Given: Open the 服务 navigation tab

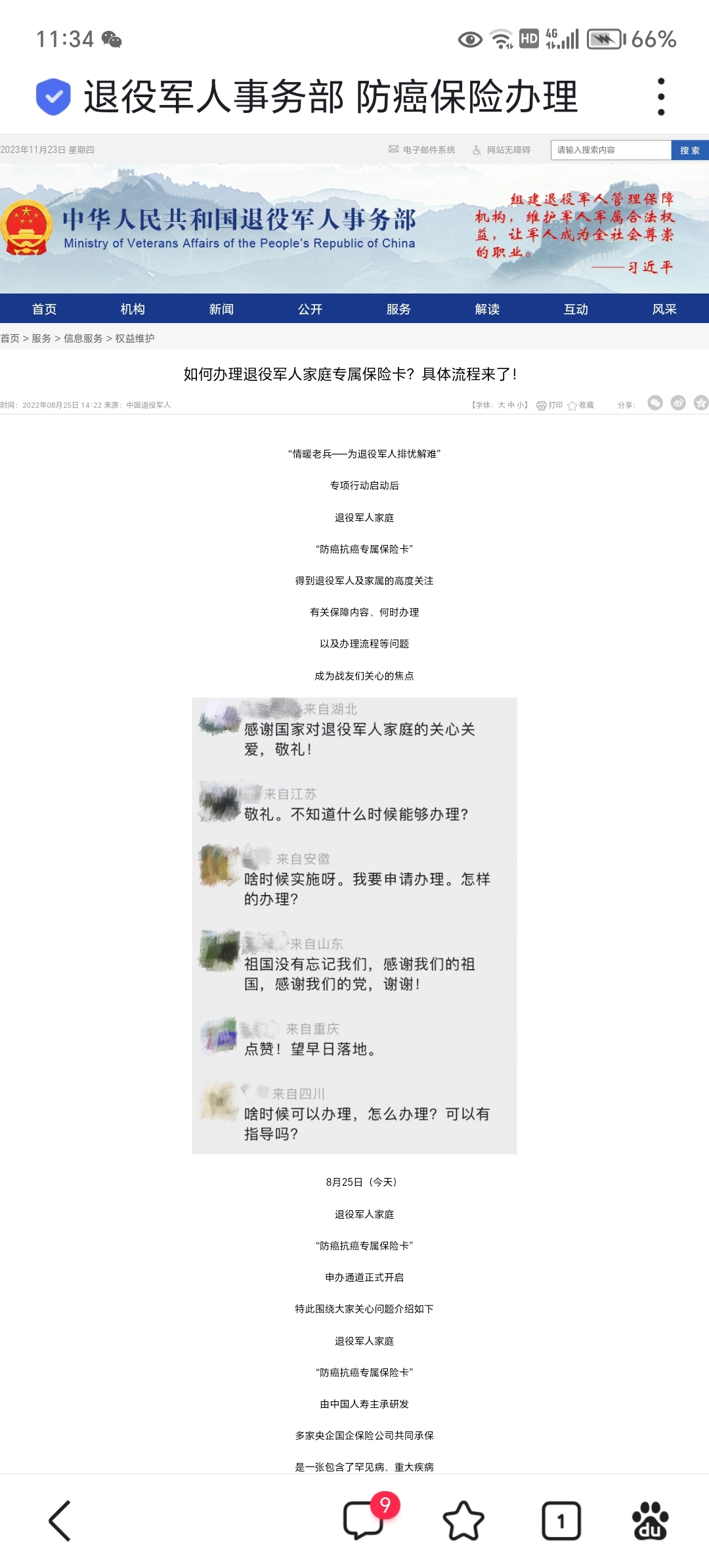Looking at the screenshot, I should click(398, 309).
